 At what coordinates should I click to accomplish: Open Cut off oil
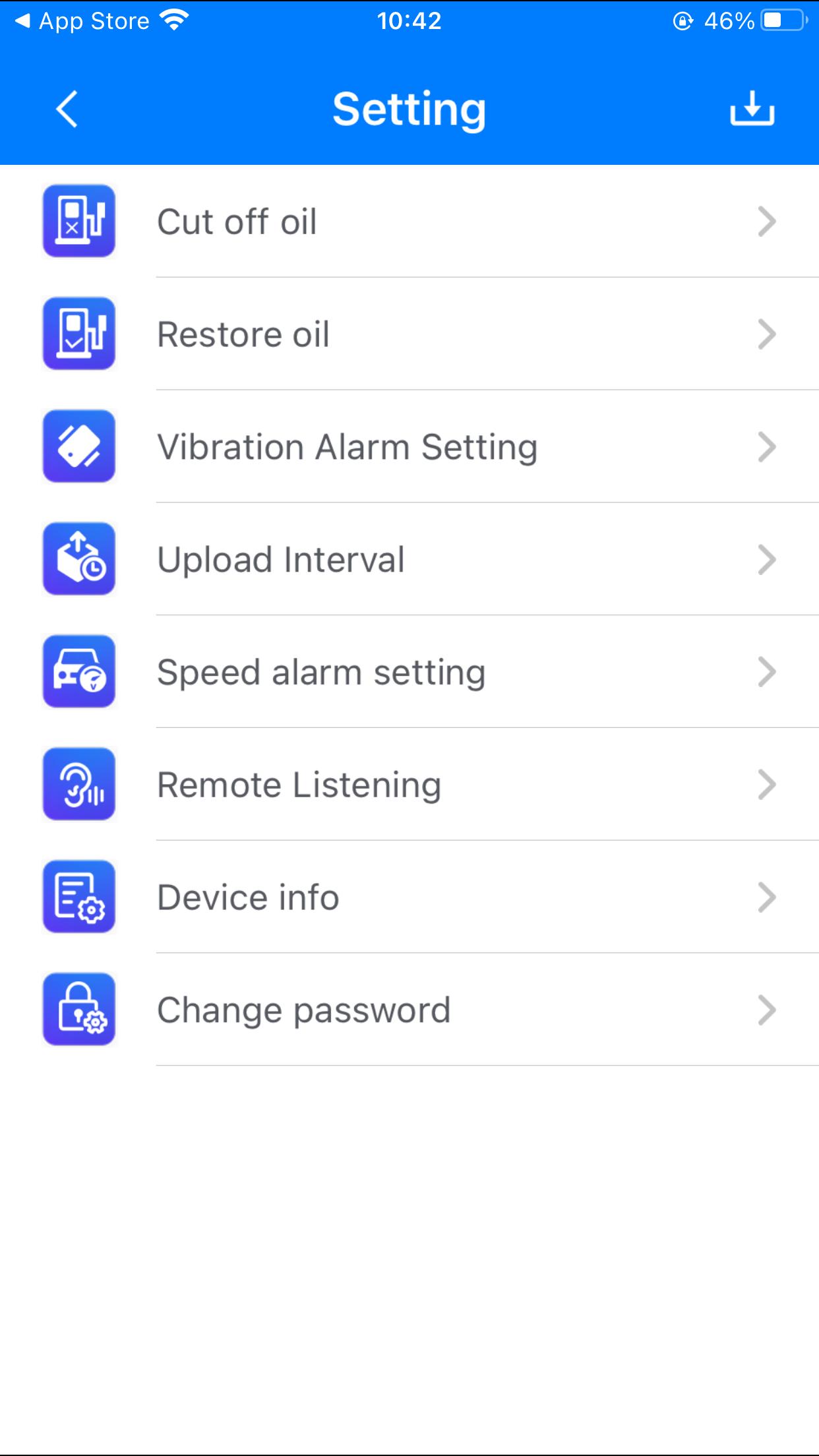pyautogui.click(x=409, y=222)
